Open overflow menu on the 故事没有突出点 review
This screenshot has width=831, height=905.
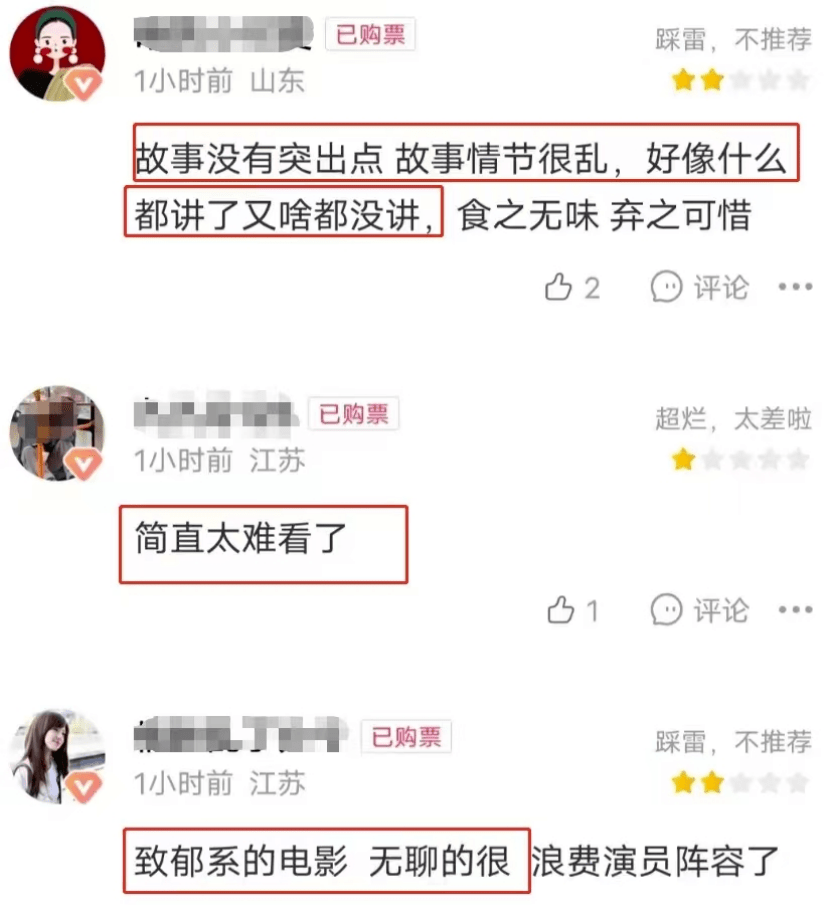click(795, 287)
